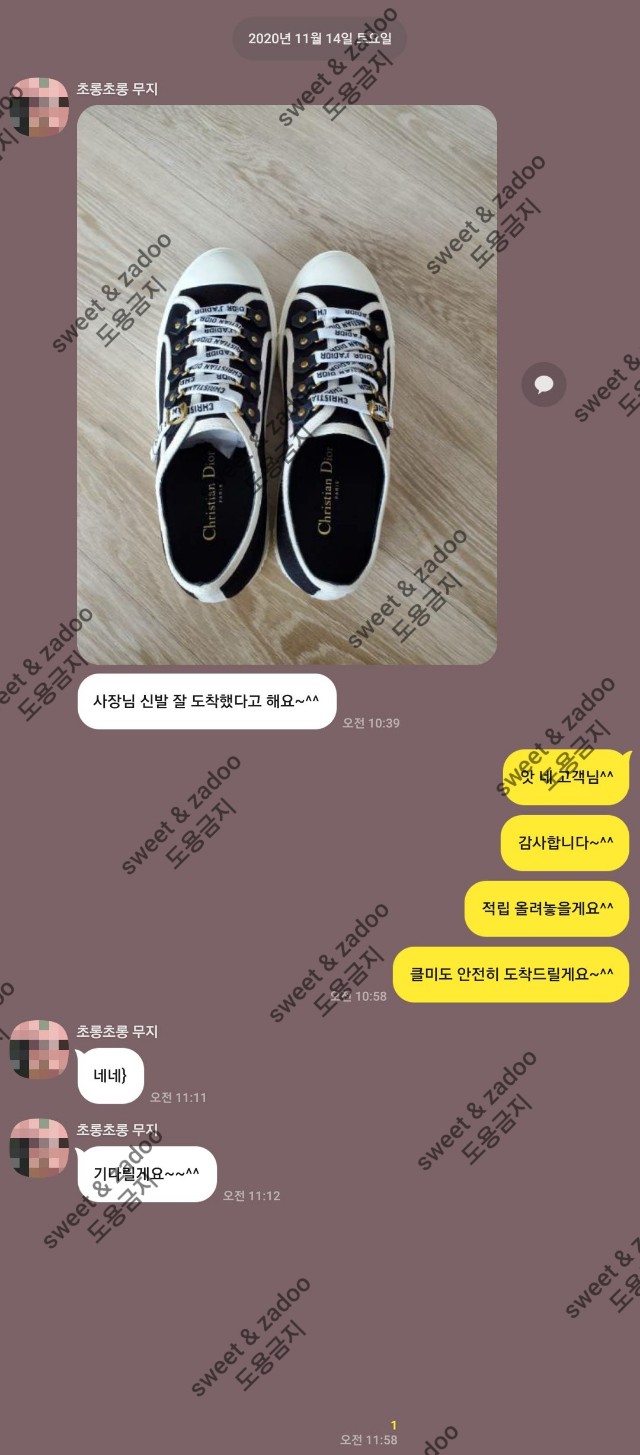
Task: Open the sneaker photo message
Action: click(287, 385)
